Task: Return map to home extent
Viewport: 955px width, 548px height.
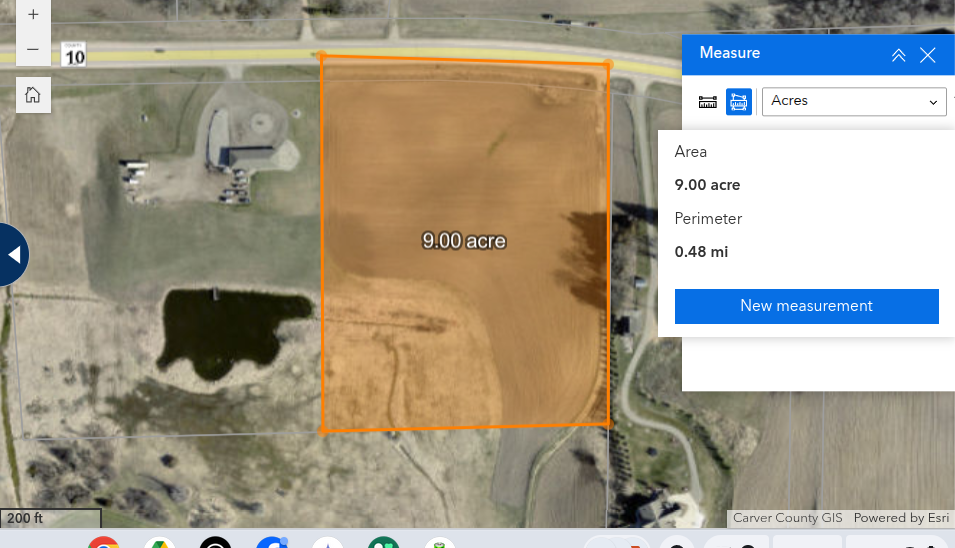Action: click(x=33, y=96)
